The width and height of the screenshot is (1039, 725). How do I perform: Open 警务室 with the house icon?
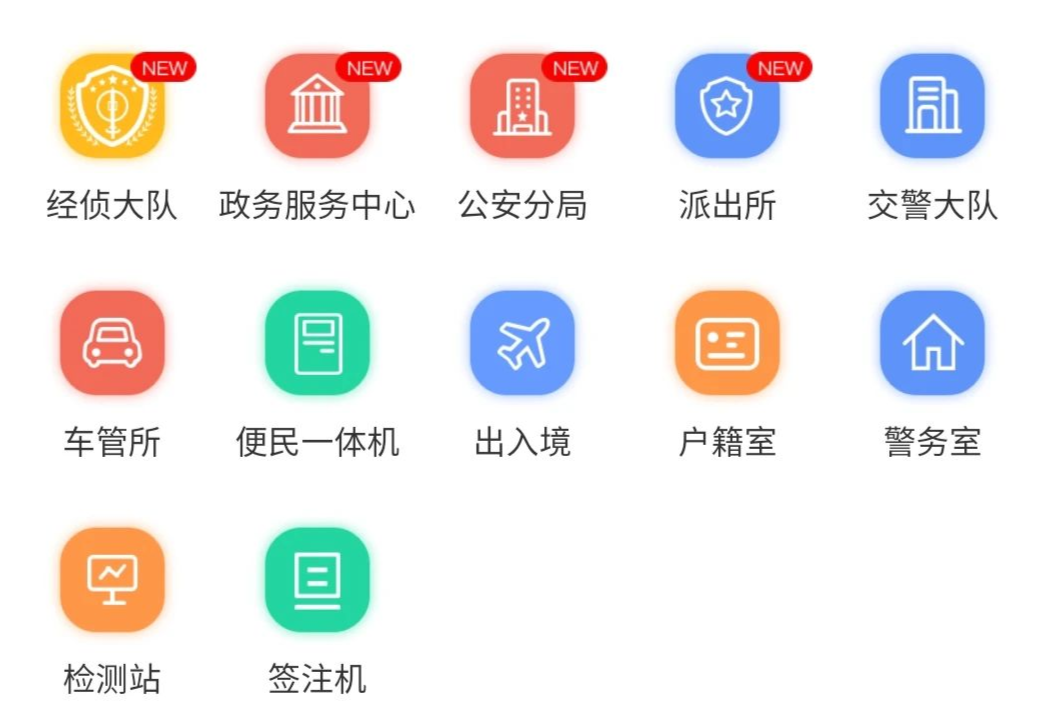click(932, 343)
